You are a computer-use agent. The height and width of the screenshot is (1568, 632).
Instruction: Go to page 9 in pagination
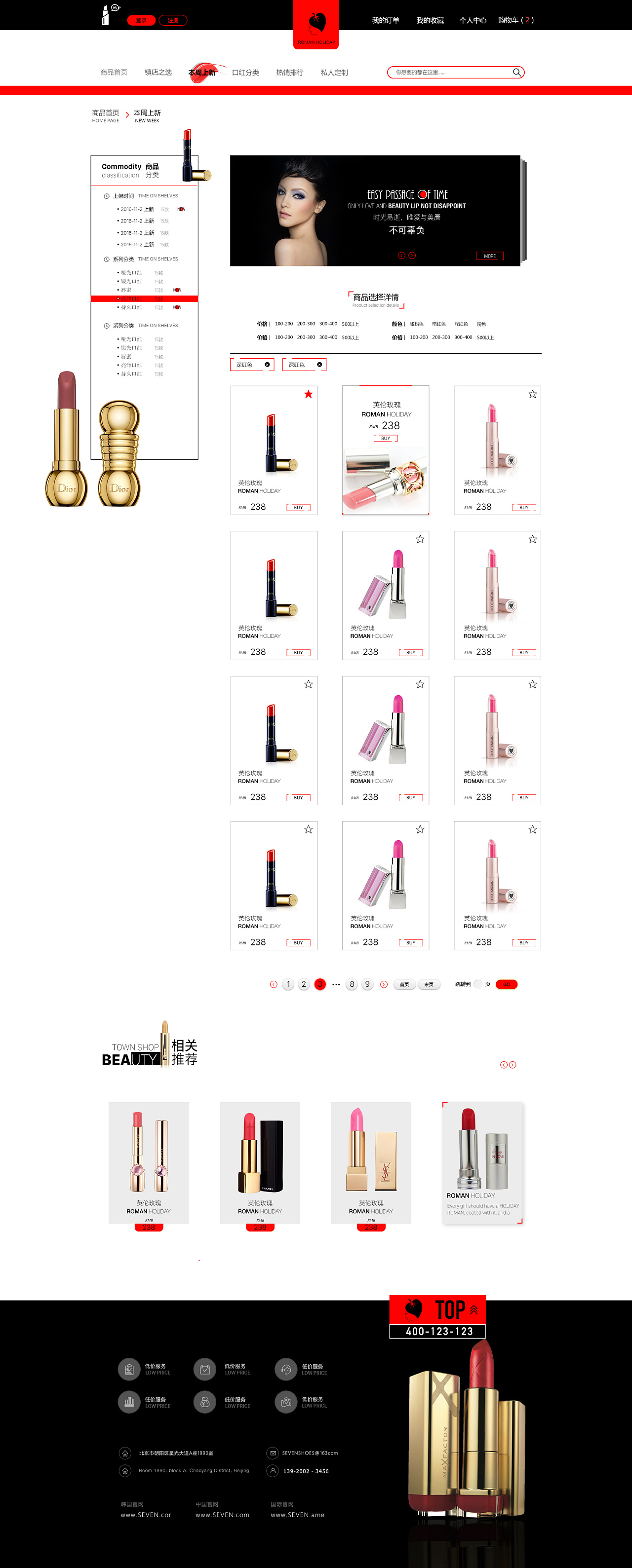pos(367,984)
